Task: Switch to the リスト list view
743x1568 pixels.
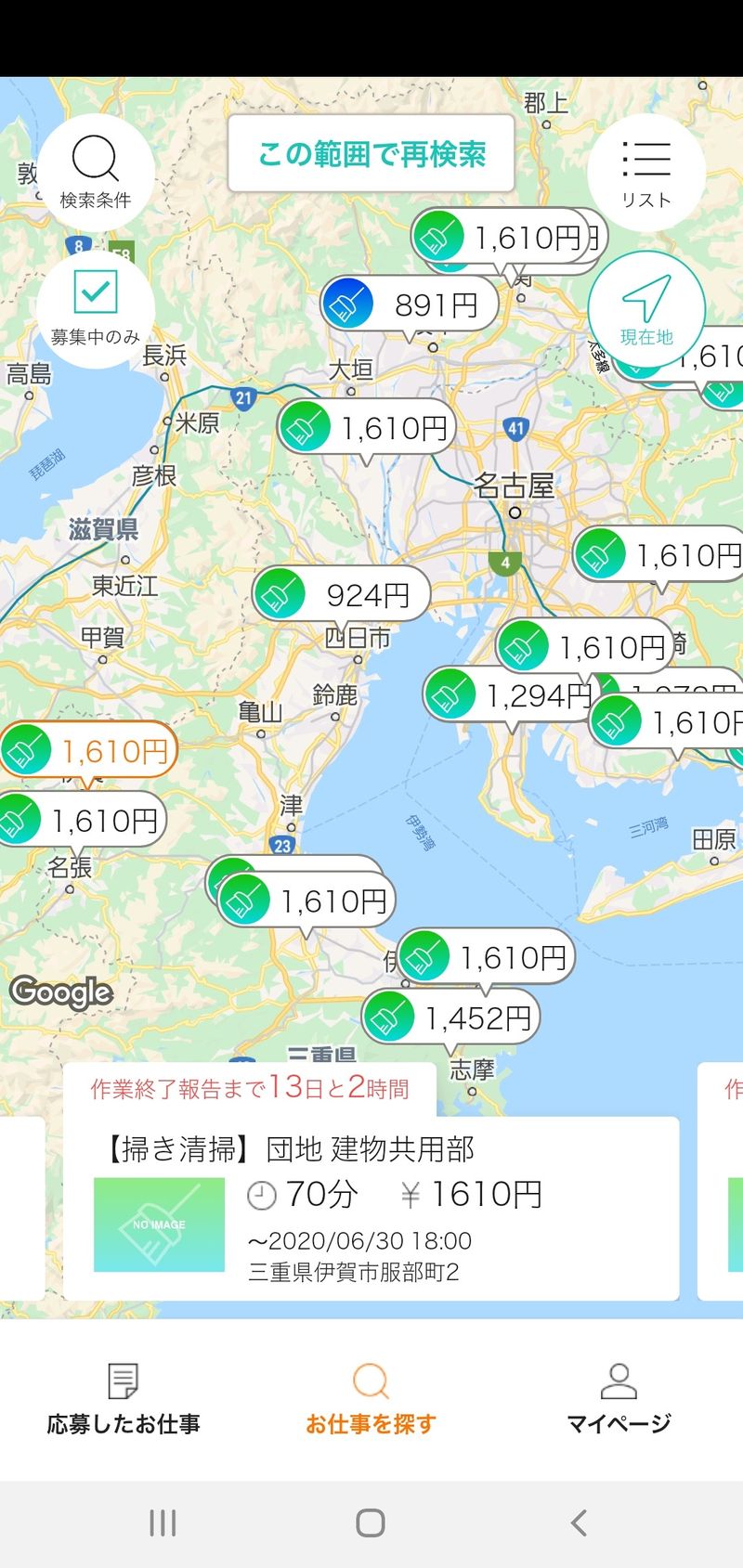Action: (x=646, y=173)
